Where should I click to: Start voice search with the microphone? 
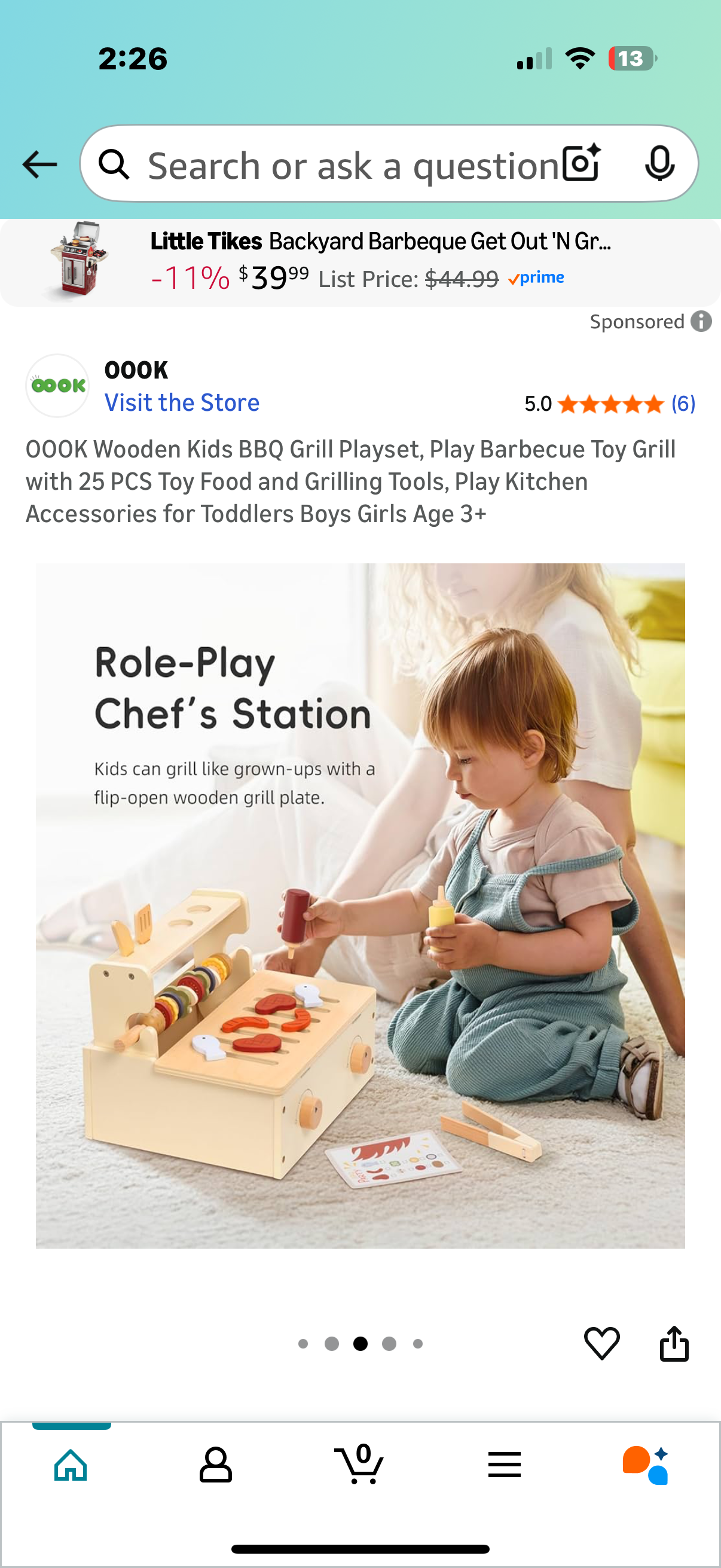(659, 164)
